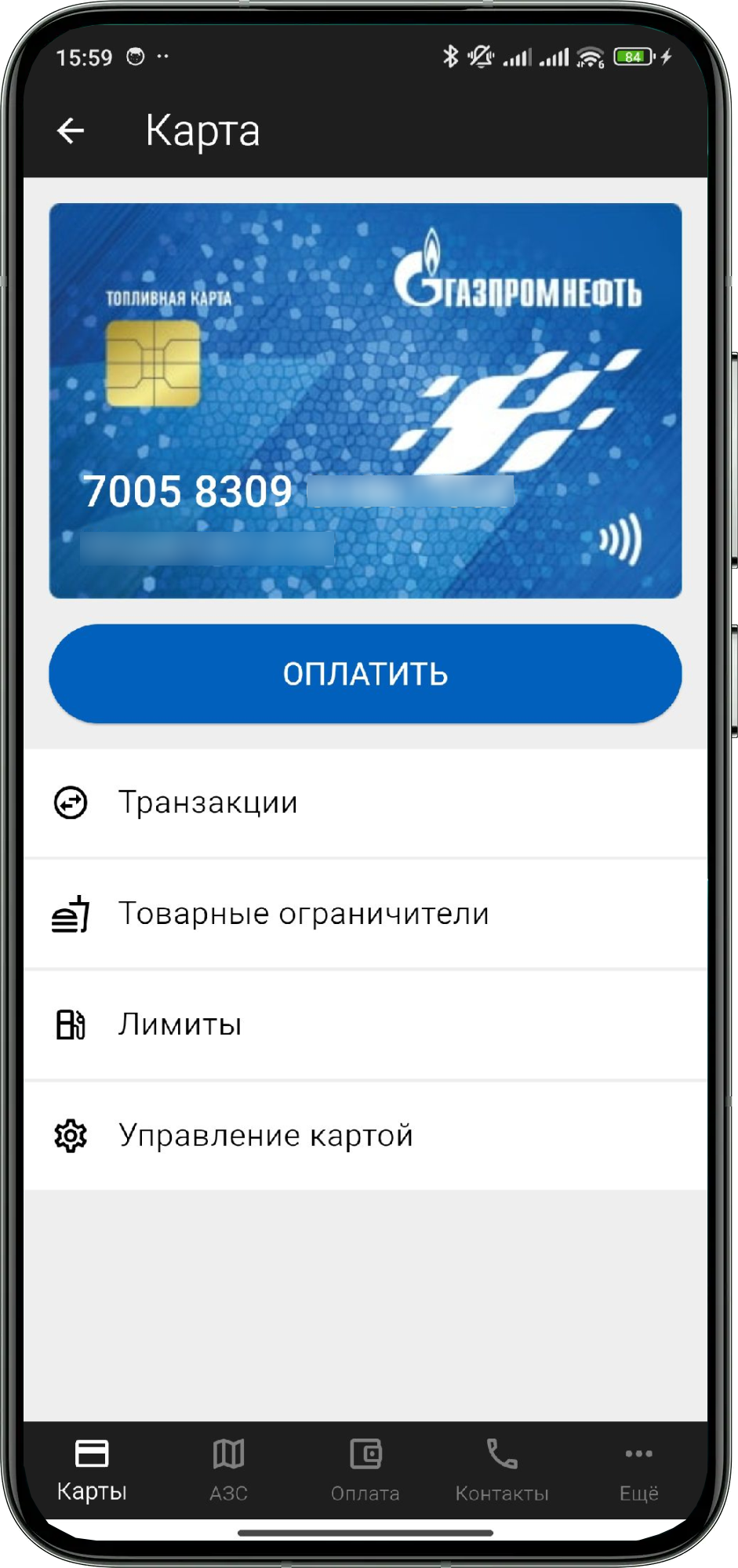This screenshot has height=1568, width=738.
Task: Open Товарные ограничители
Action: (365, 914)
